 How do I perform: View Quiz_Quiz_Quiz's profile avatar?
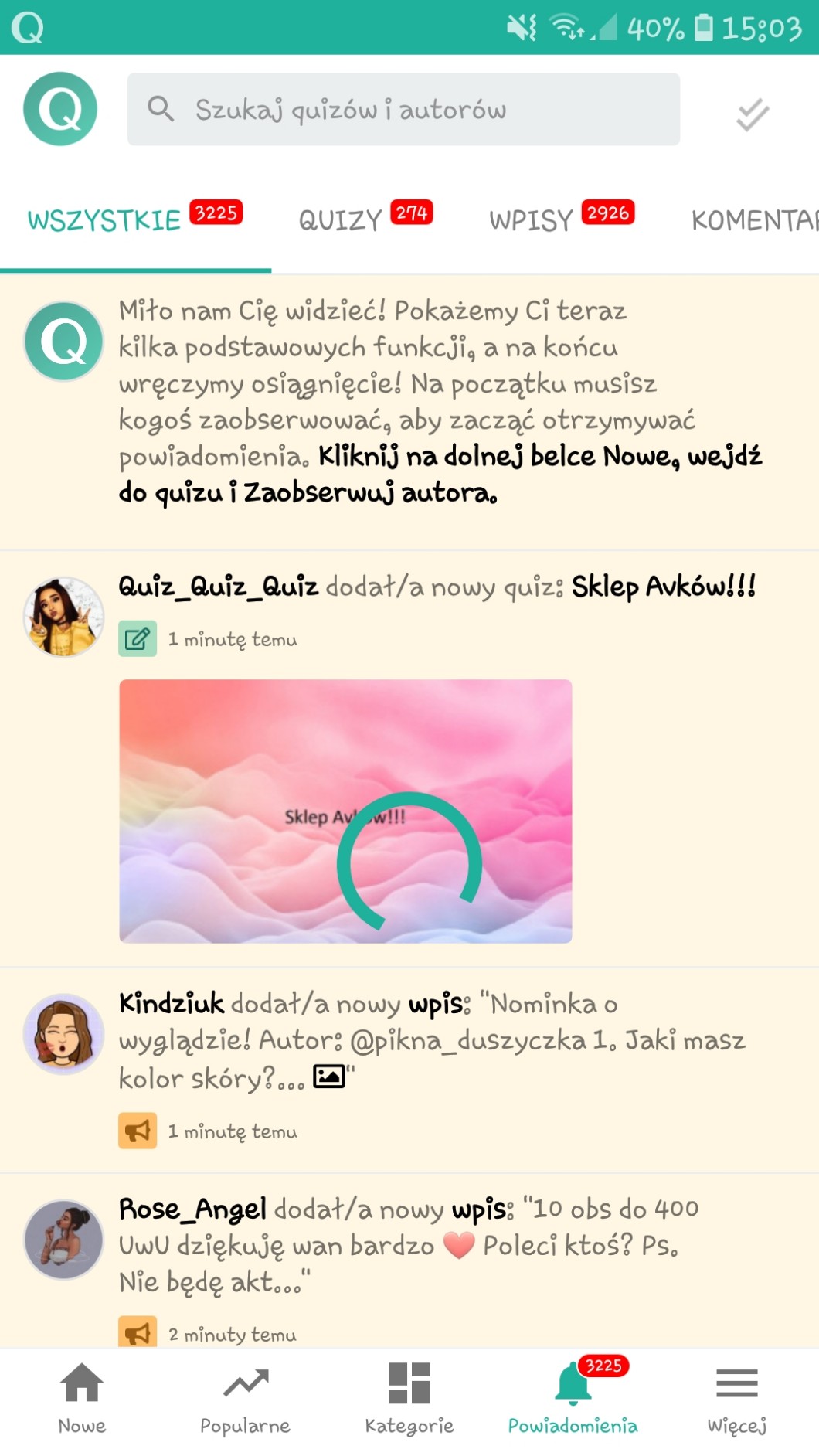(63, 617)
